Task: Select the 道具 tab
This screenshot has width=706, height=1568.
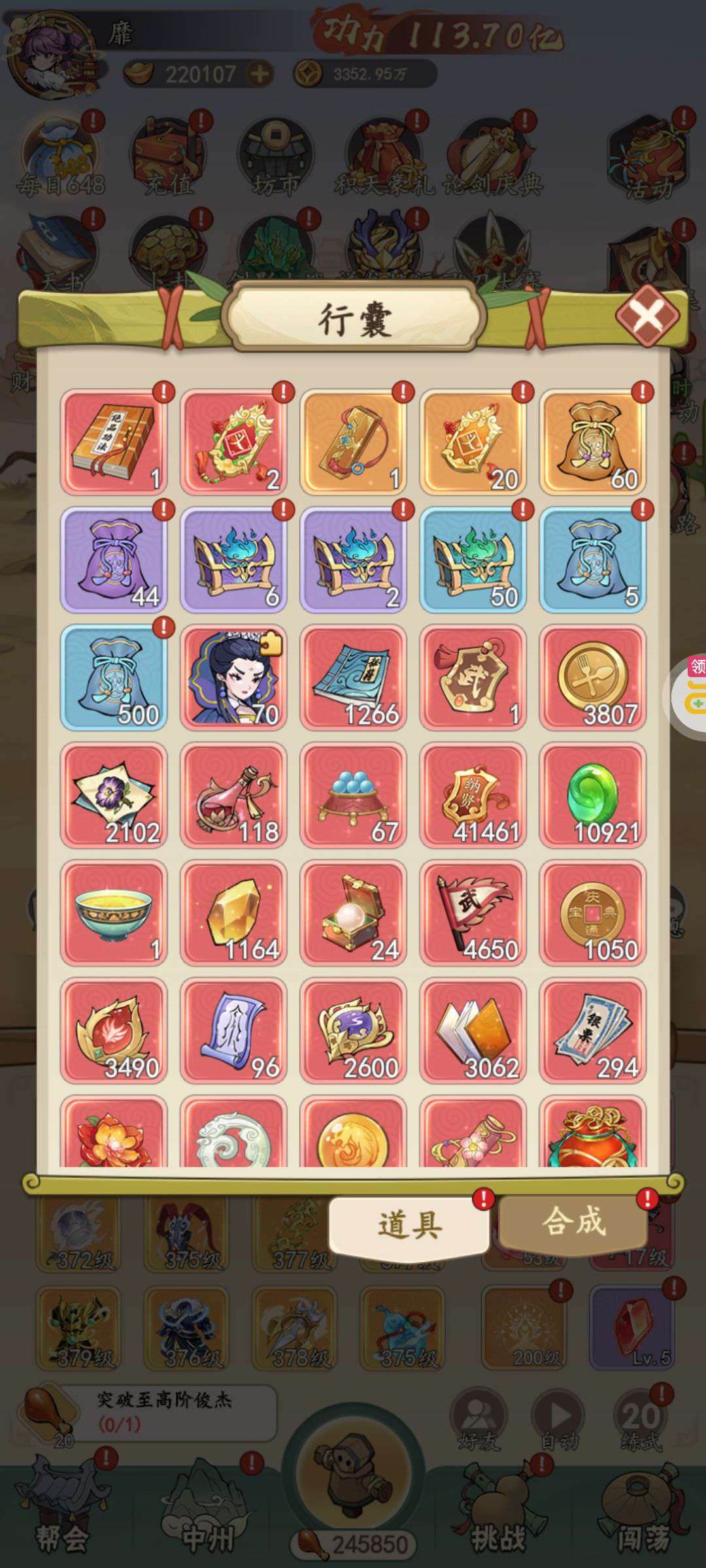Action: pos(409,1225)
